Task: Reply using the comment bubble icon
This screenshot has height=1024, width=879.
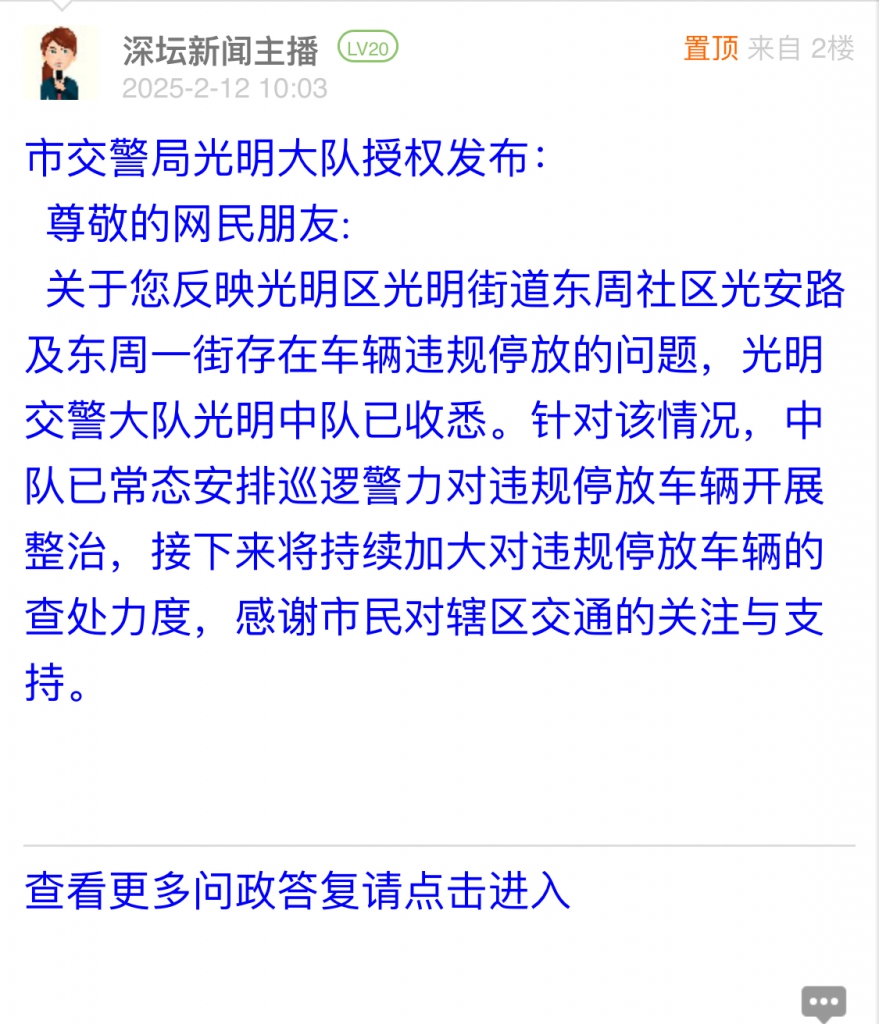Action: [824, 1003]
